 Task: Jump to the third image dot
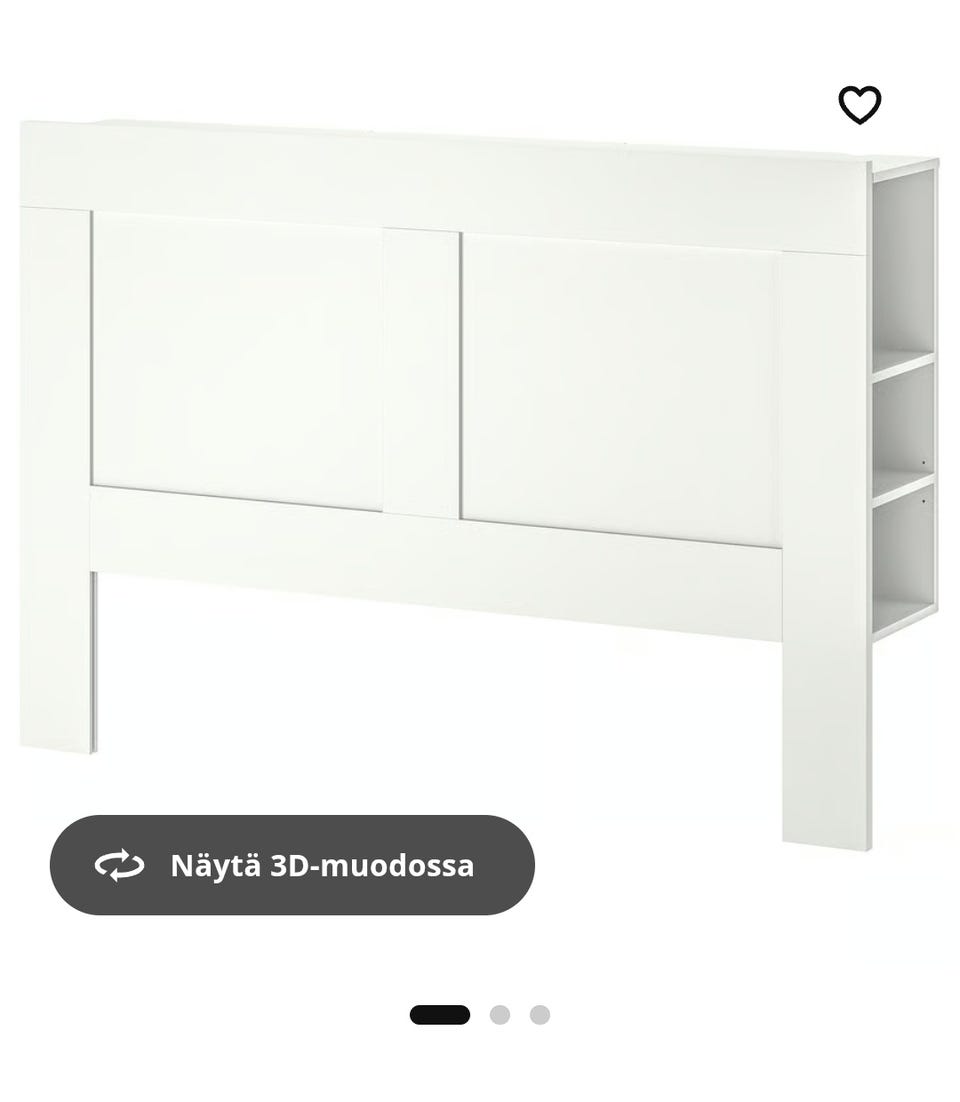click(x=540, y=1015)
